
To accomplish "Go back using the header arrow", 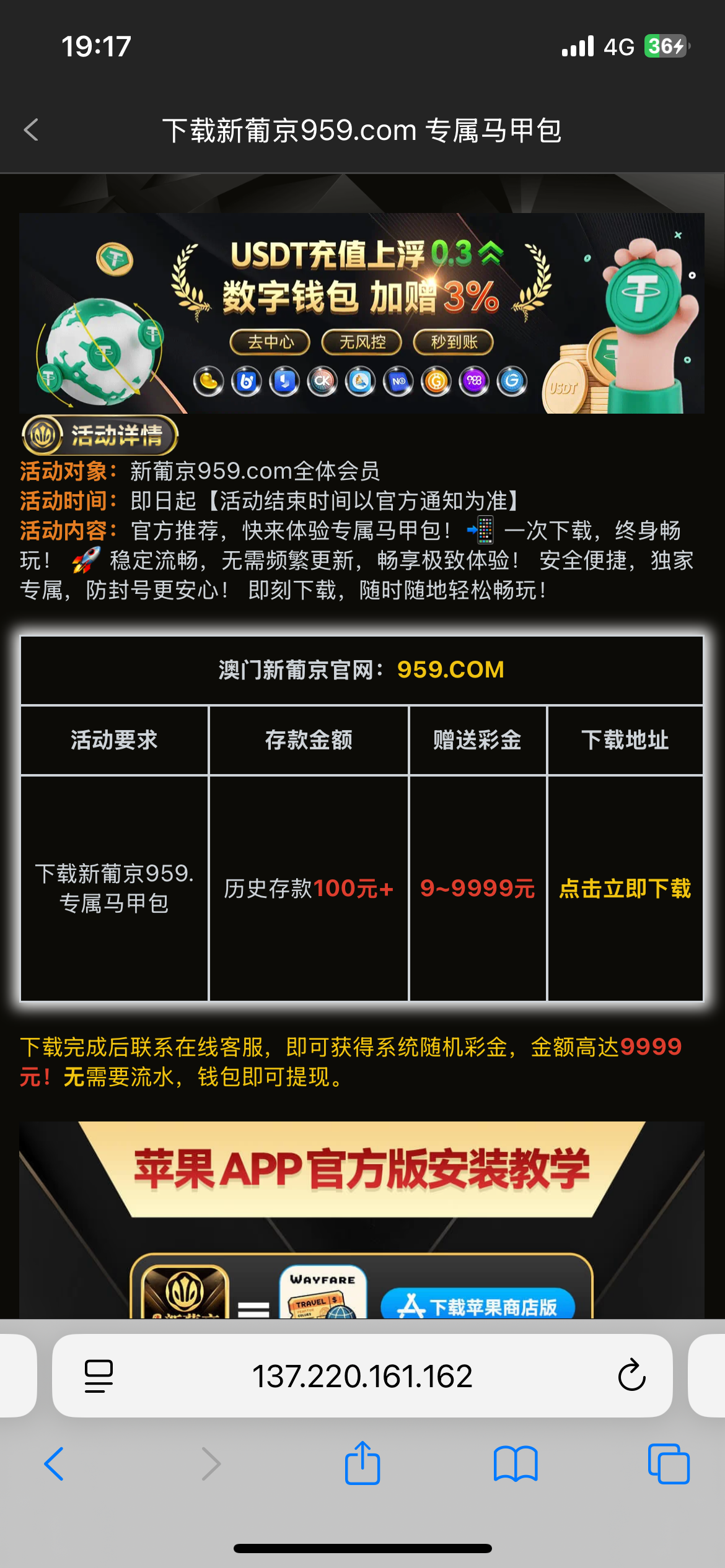I will pos(31,130).
